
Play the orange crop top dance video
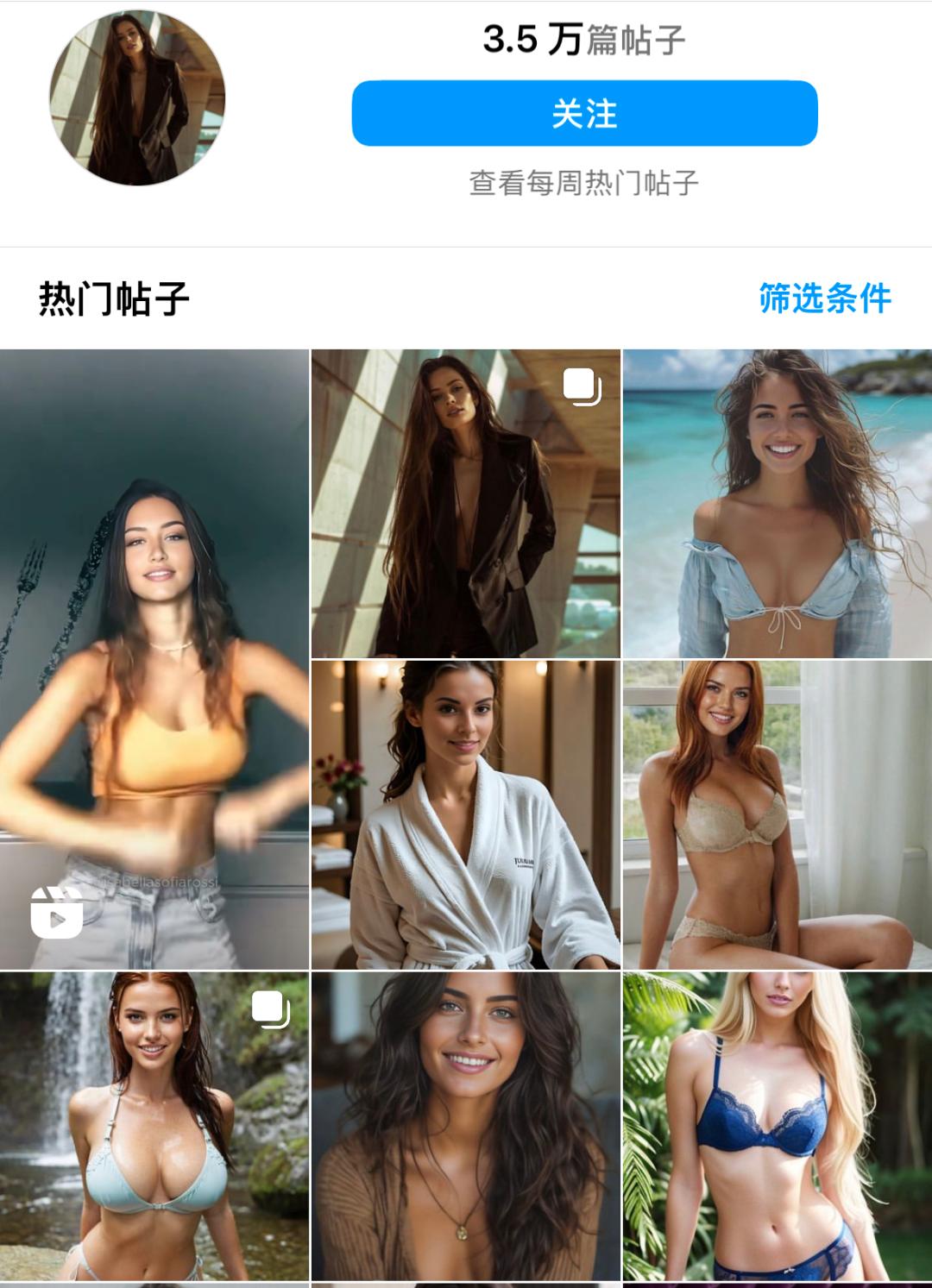155,656
